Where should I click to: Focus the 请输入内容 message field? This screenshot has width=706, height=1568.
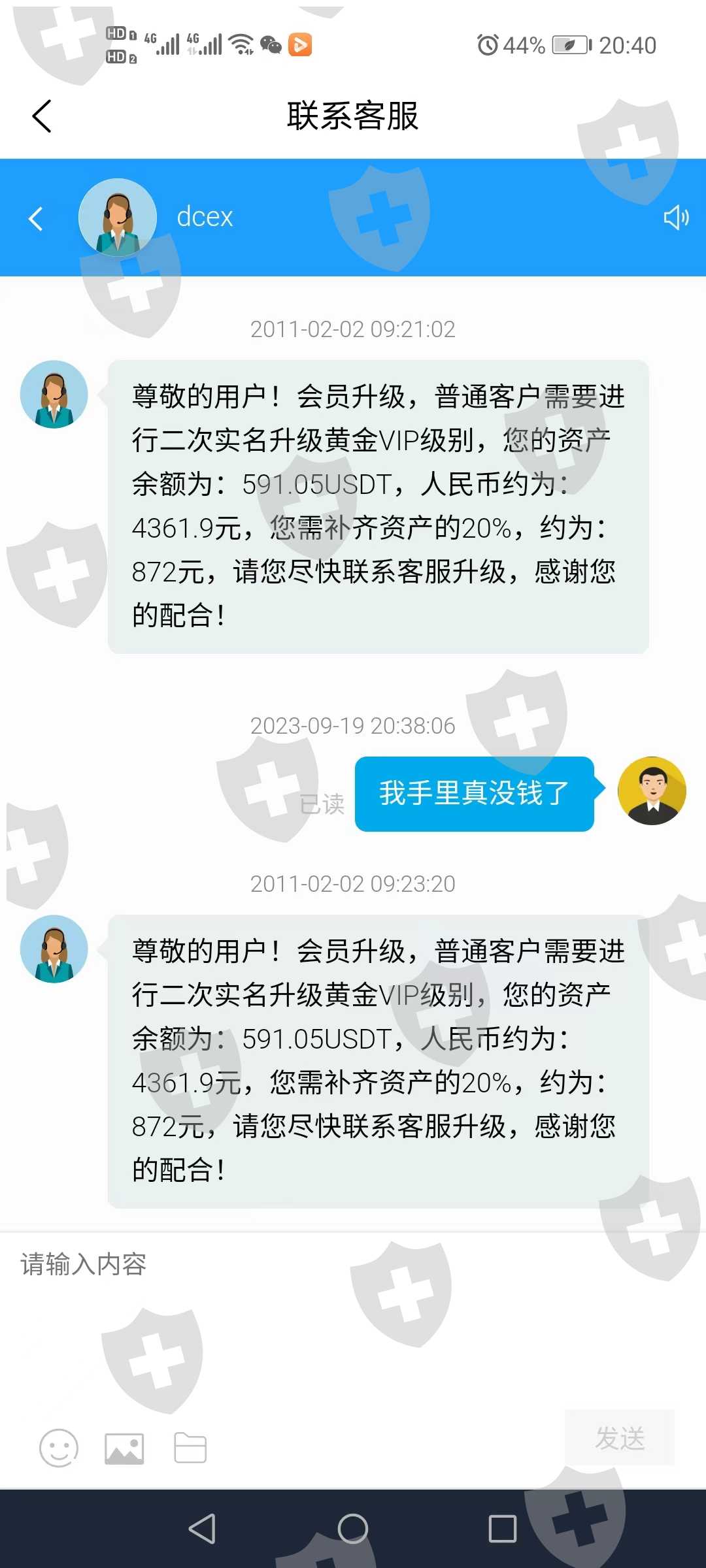click(353, 1320)
